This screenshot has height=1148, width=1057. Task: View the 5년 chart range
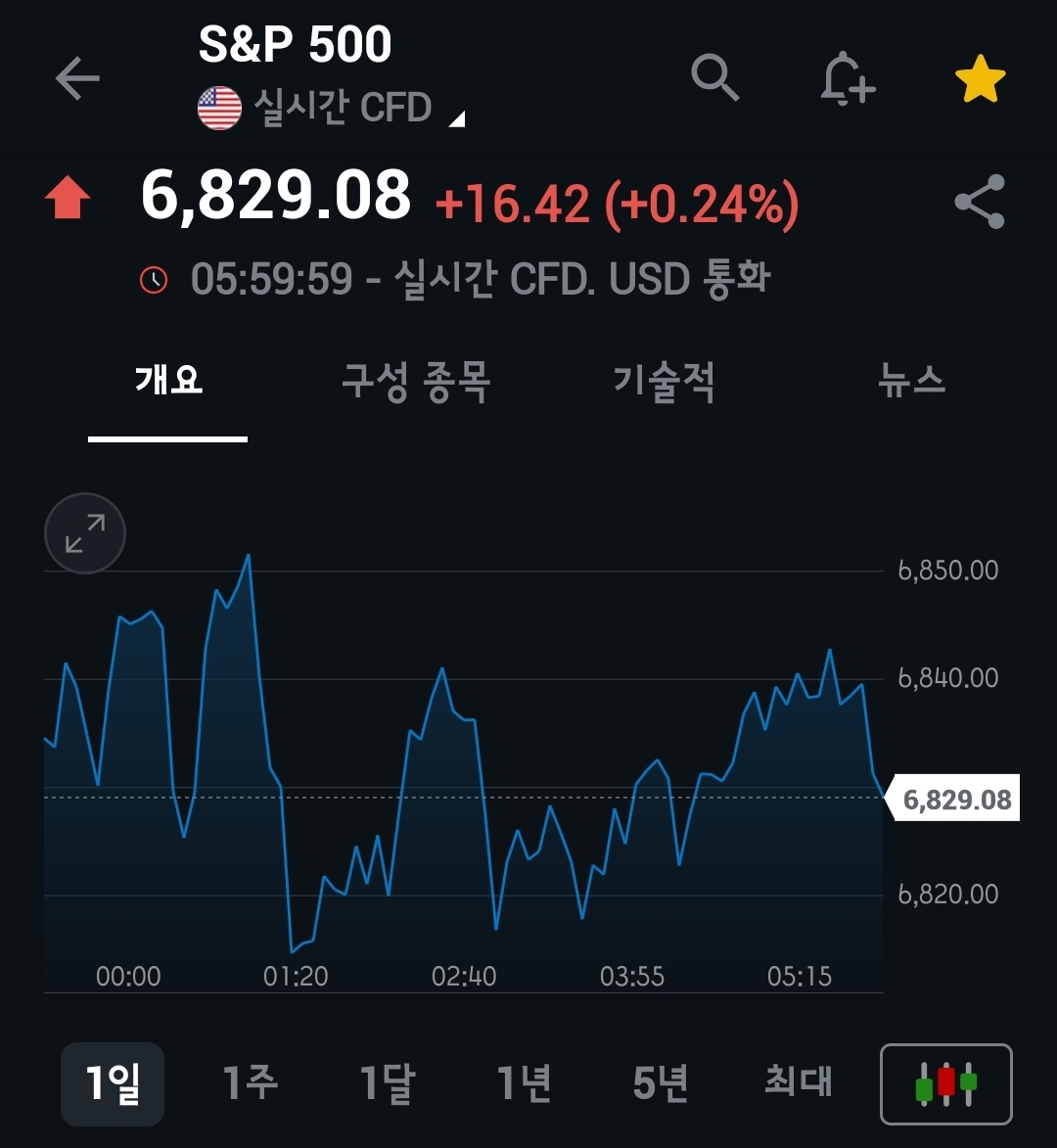click(661, 1083)
